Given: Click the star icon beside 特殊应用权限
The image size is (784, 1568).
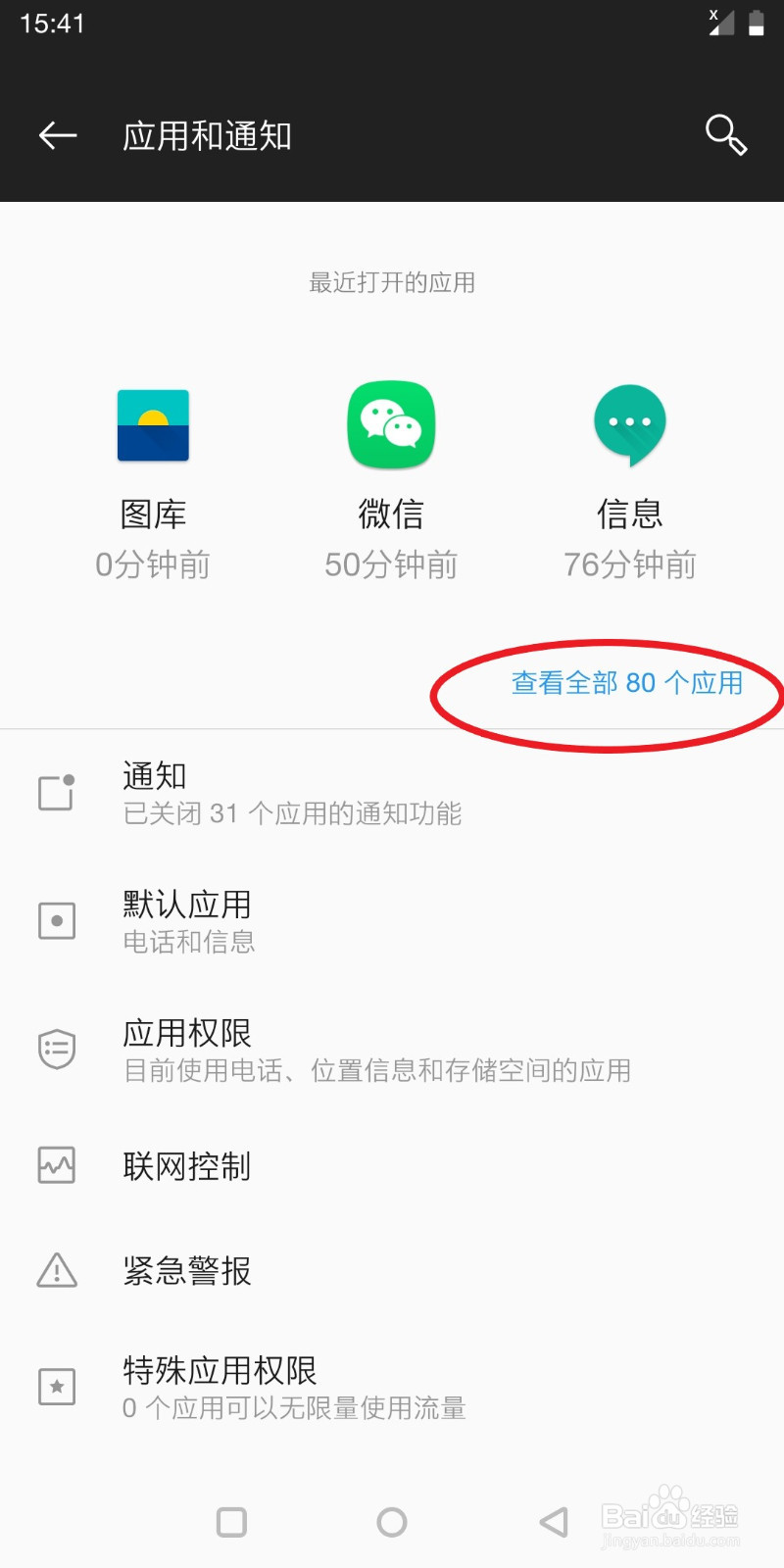Looking at the screenshot, I should point(56,1386).
